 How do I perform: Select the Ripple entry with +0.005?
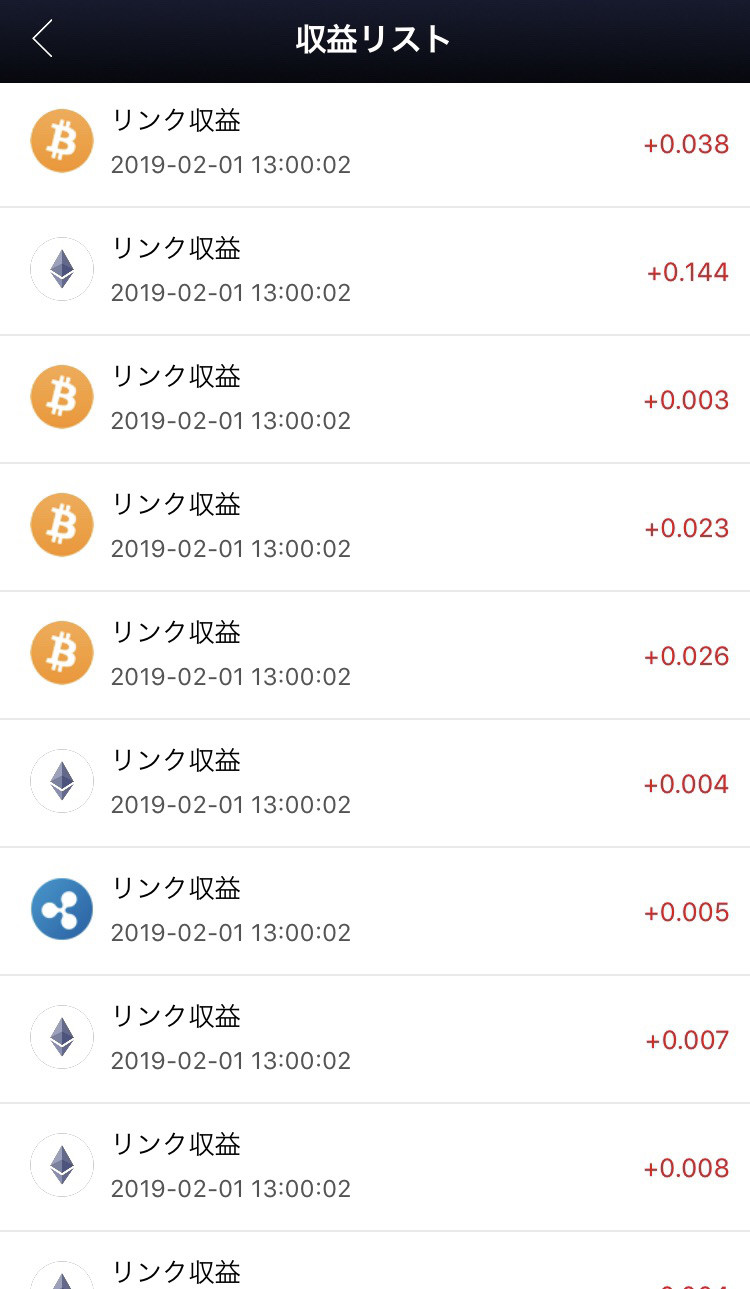pos(375,911)
